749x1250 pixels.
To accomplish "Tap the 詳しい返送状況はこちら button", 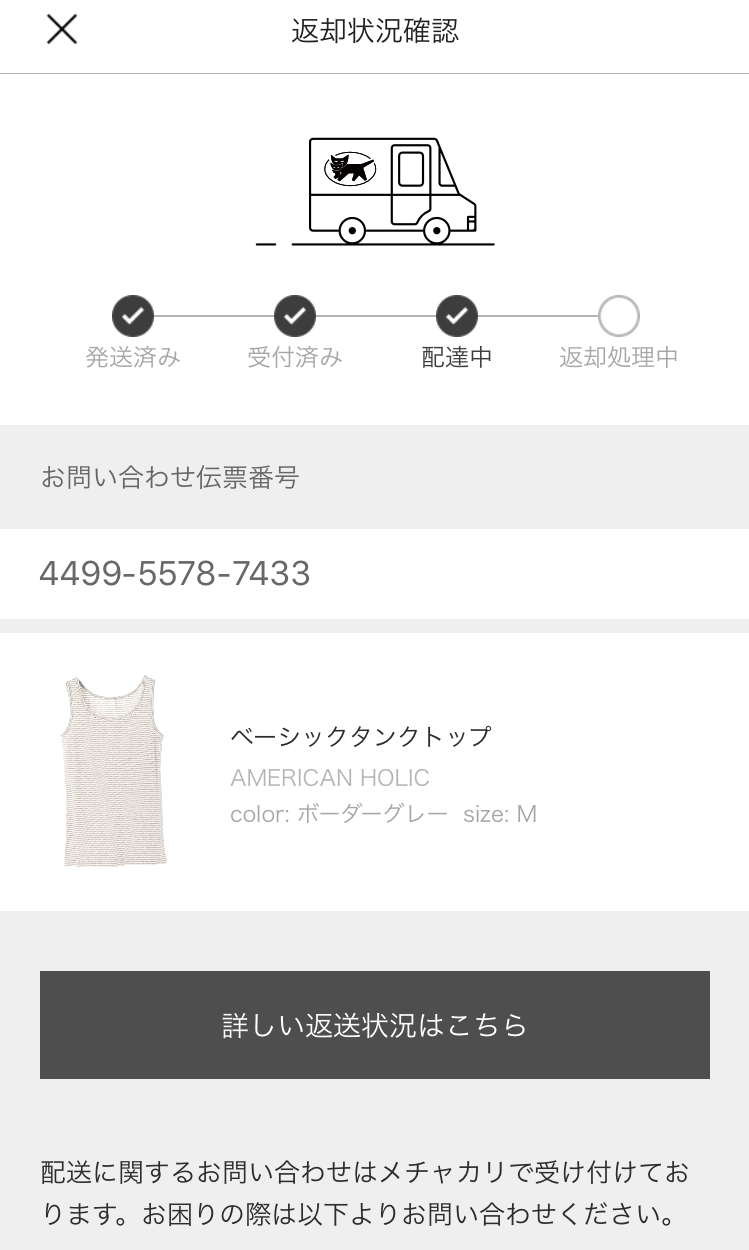I will click(374, 1025).
